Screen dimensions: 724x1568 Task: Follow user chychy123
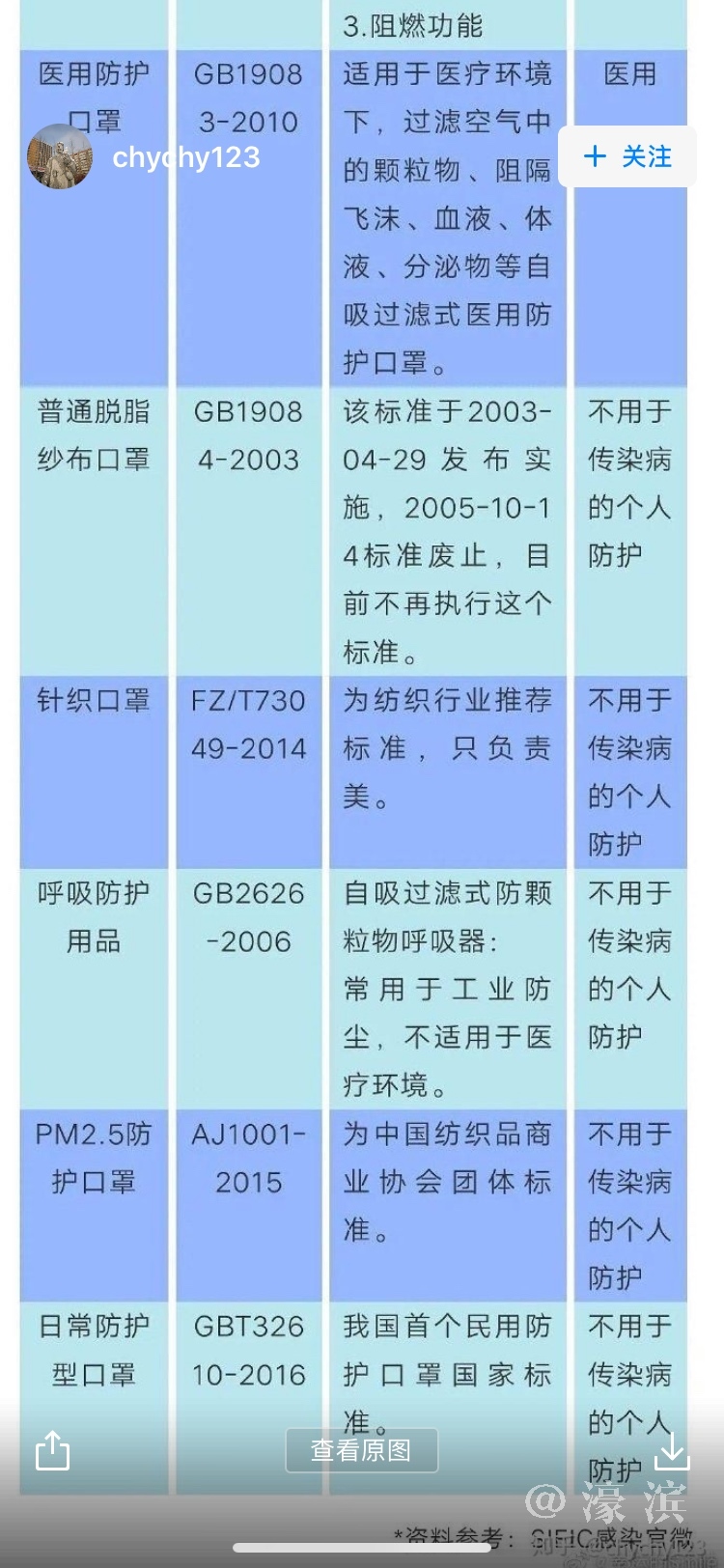[x=627, y=156]
